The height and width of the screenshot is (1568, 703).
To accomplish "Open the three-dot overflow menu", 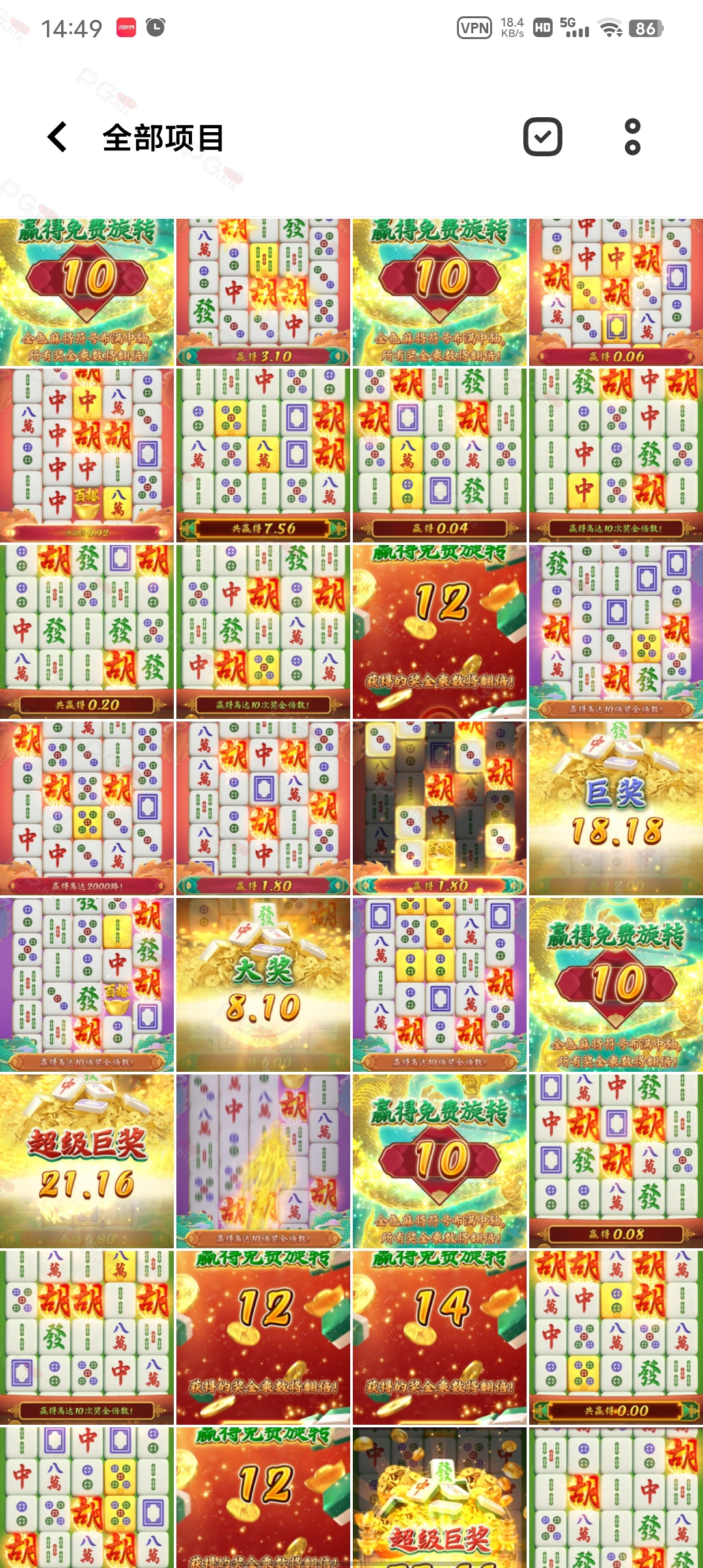I will coord(632,137).
